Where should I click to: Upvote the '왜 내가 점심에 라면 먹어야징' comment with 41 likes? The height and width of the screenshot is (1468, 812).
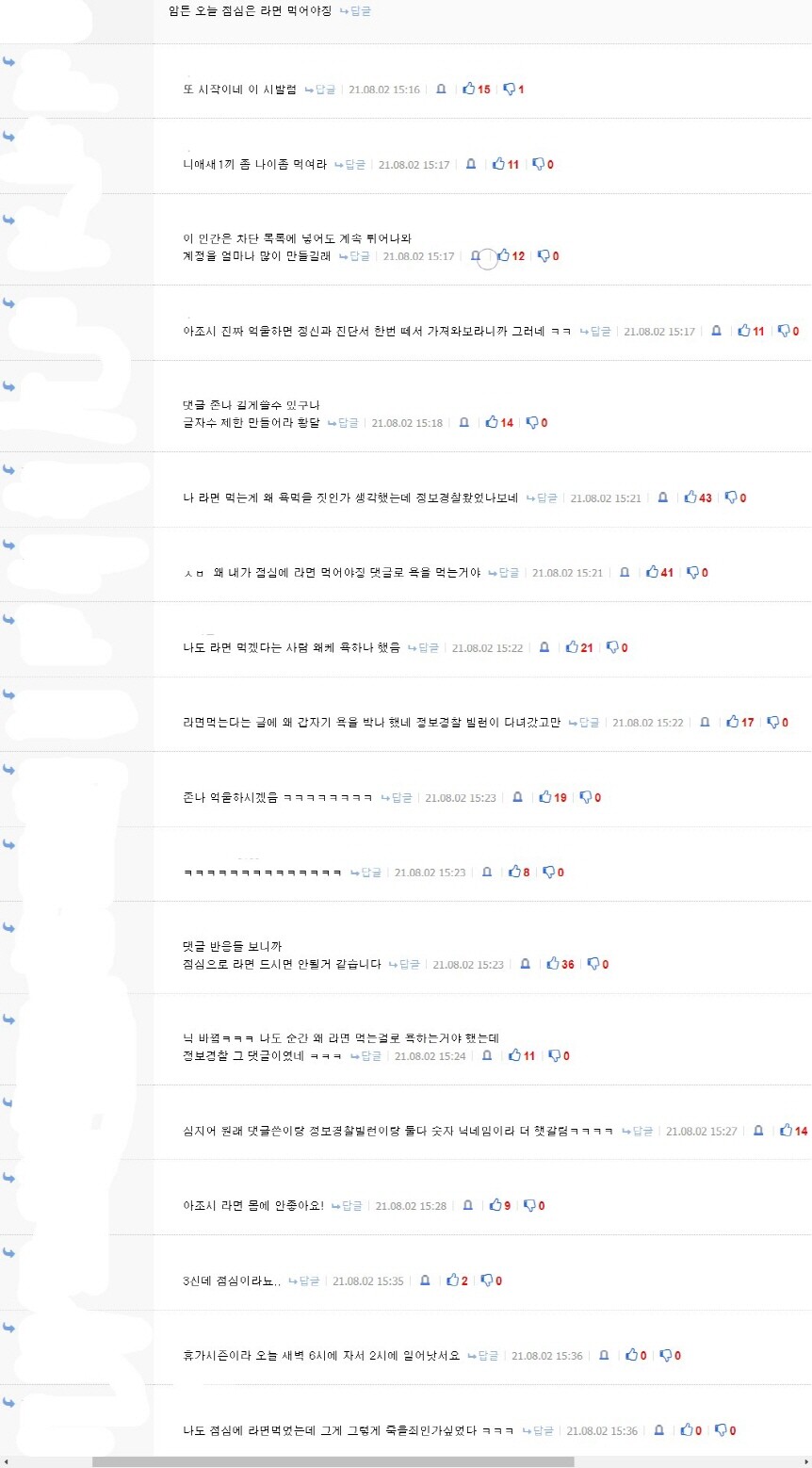point(660,573)
